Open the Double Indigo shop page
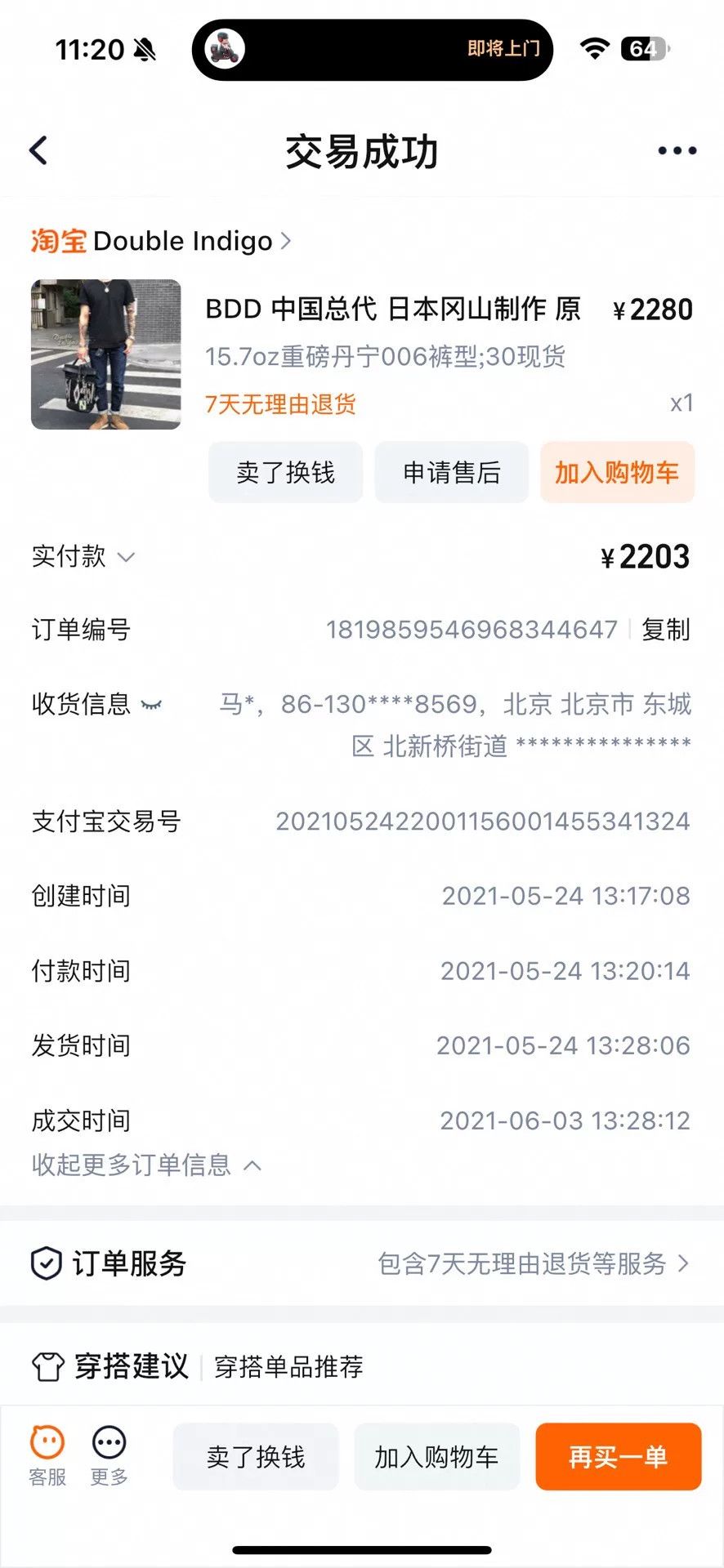 point(161,241)
